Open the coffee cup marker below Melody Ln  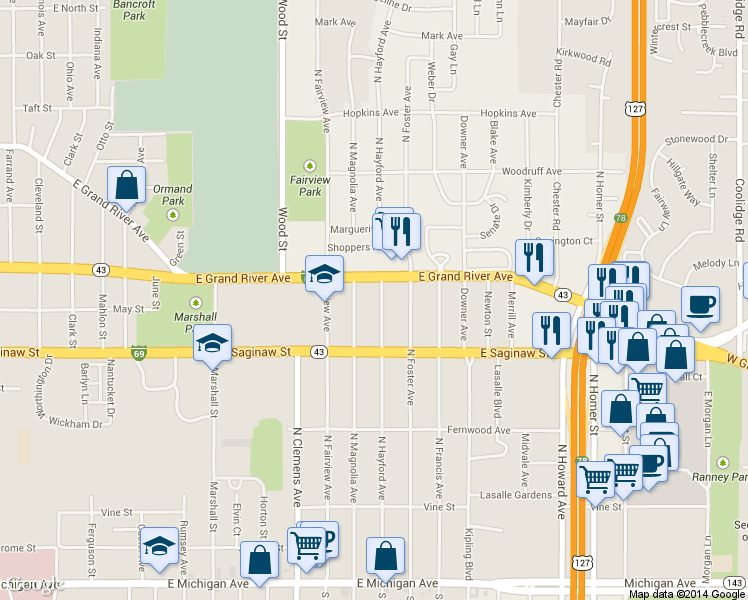pos(700,305)
